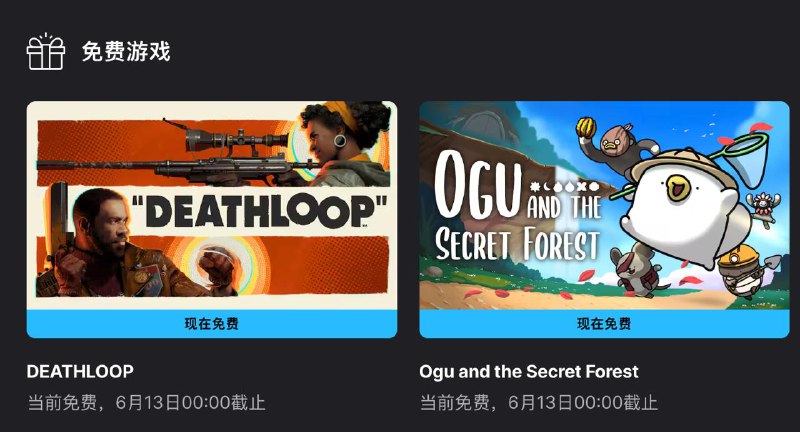
Task: Open the Ogu and the Secret Forest card
Action: coord(603,205)
